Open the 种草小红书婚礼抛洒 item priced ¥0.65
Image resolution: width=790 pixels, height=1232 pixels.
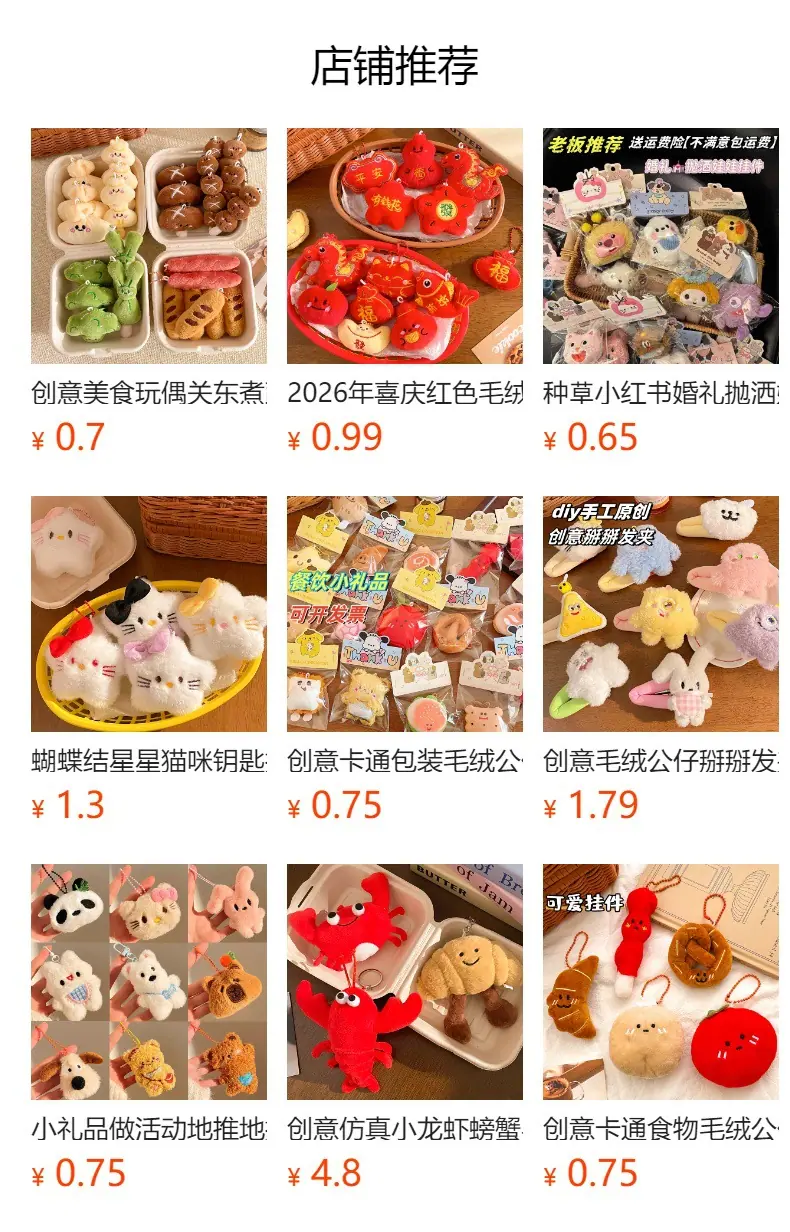(x=661, y=292)
